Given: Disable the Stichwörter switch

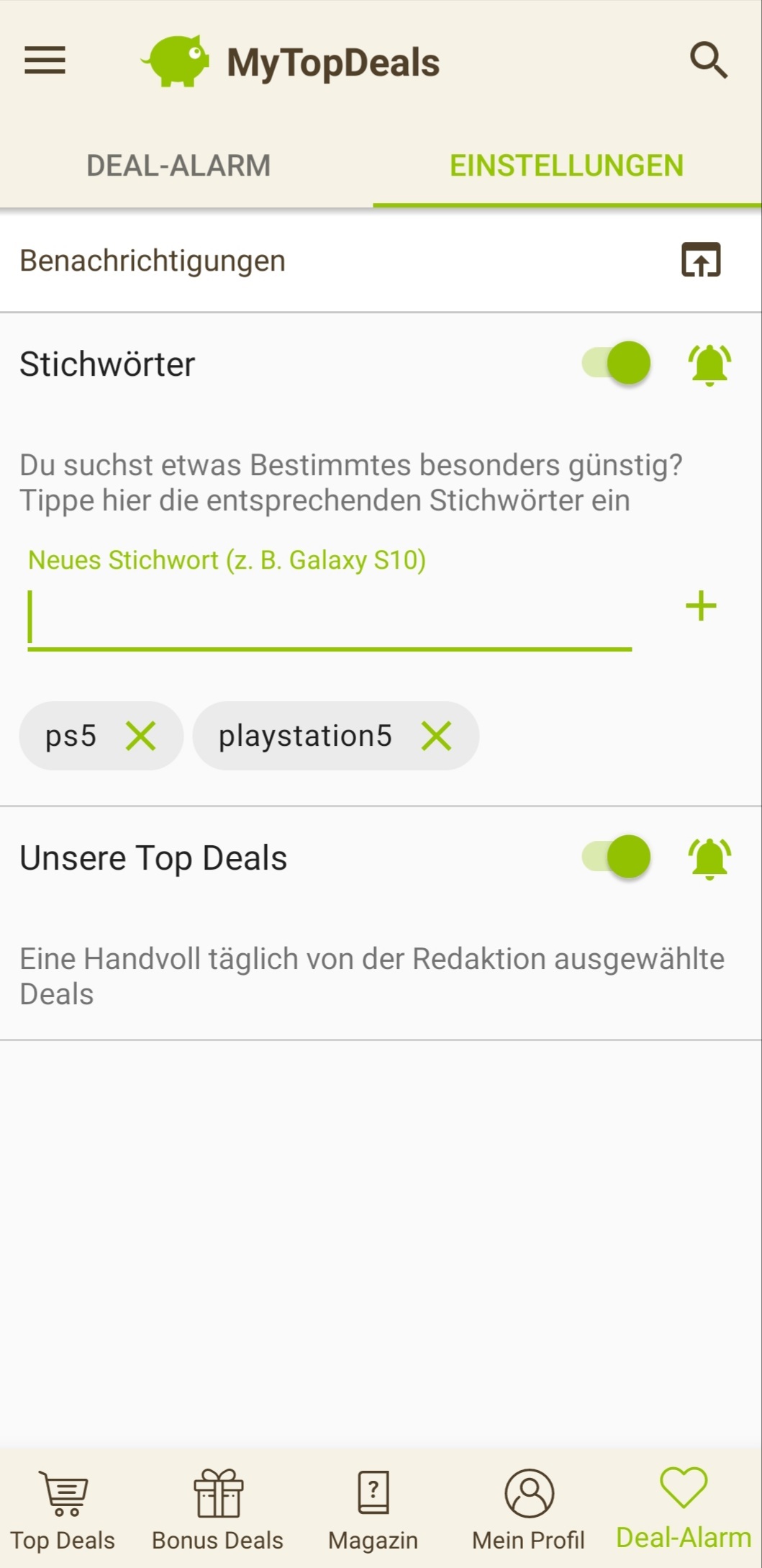Looking at the screenshot, I should (x=617, y=364).
